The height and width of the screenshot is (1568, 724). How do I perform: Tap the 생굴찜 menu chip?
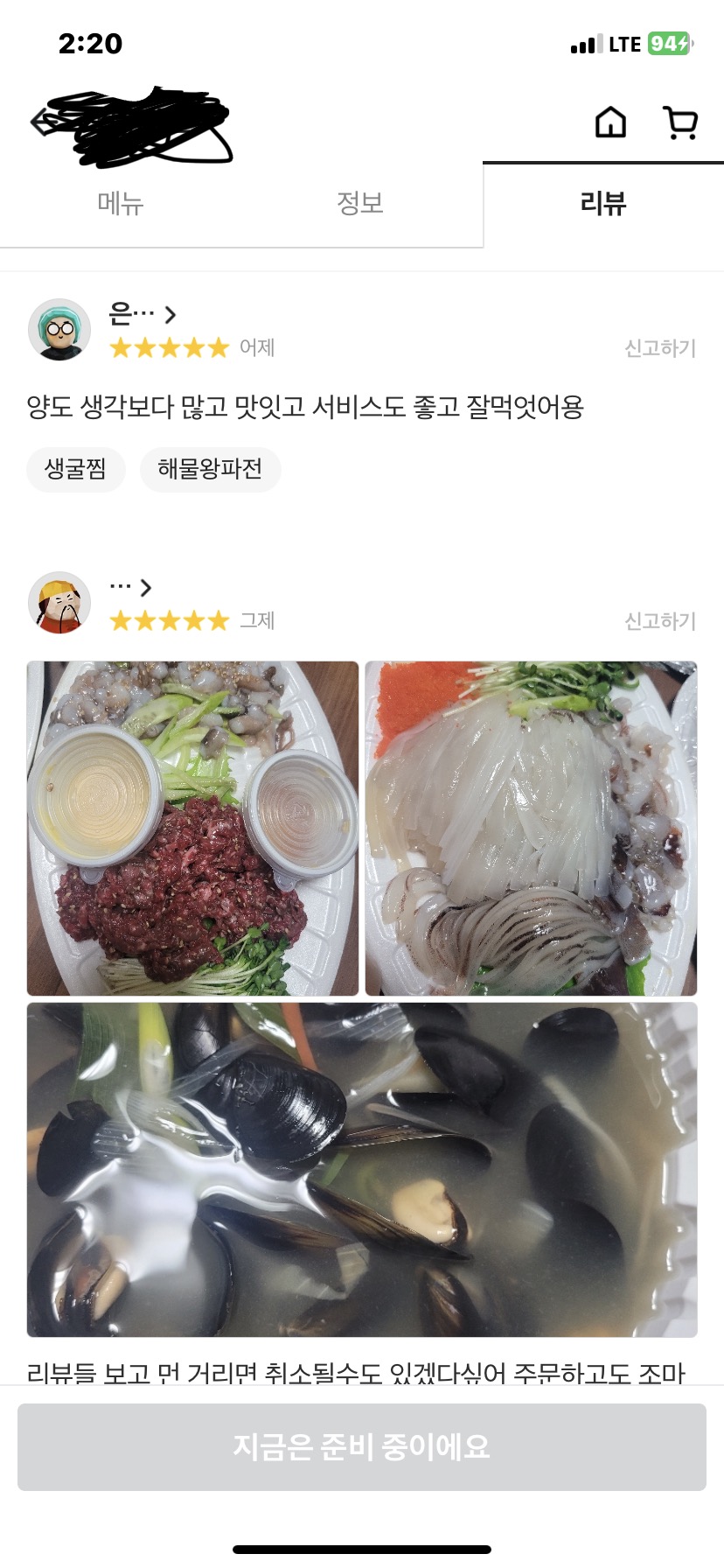75,469
